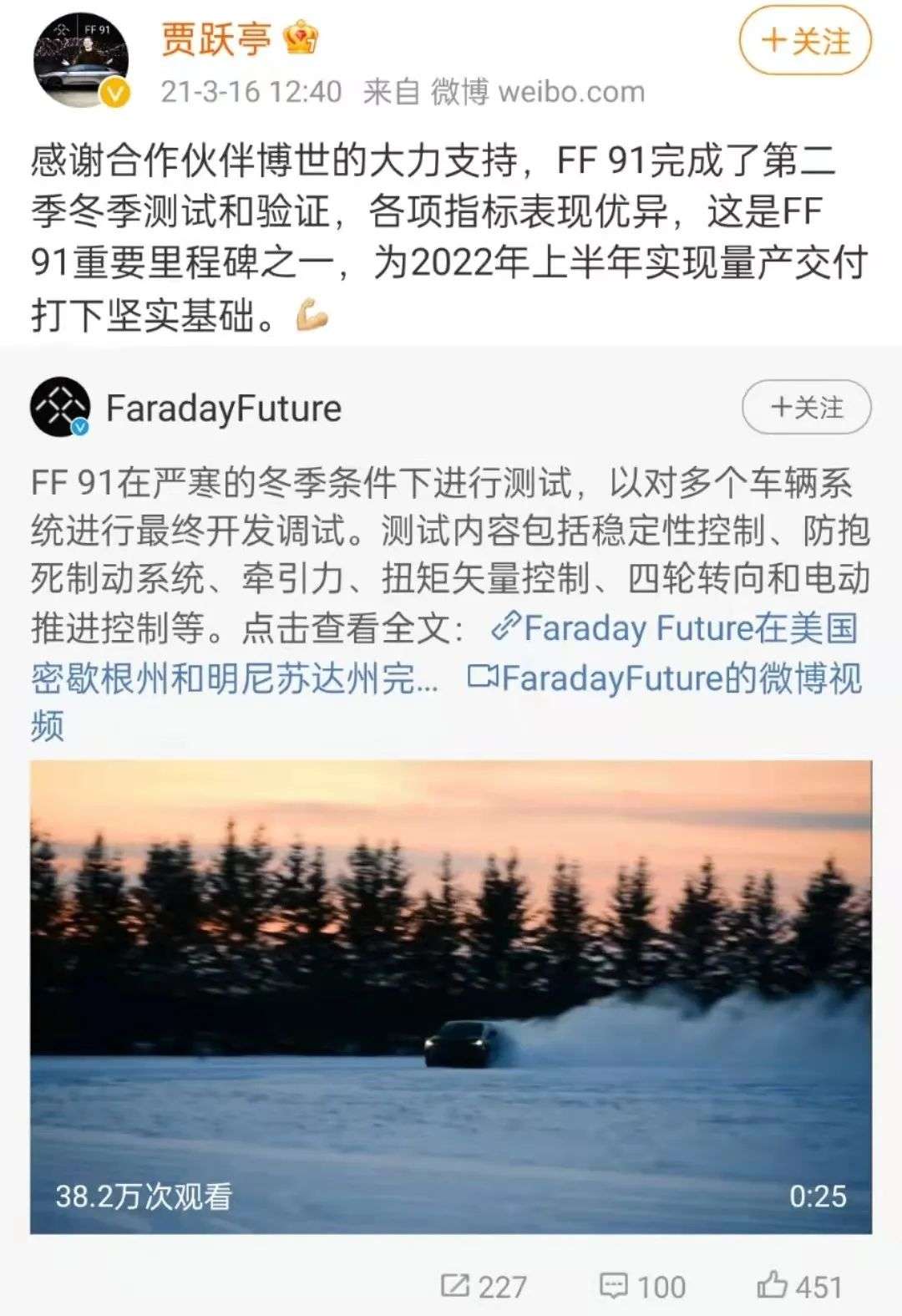902x1316 pixels.
Task: Open the 贾跃亭 username
Action: point(215,38)
